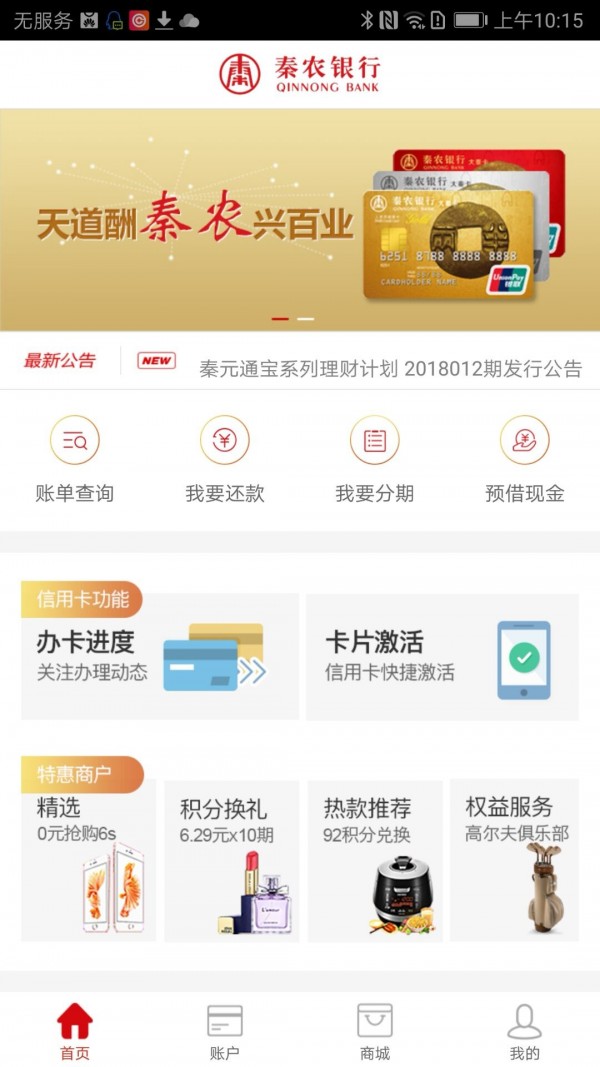Switch to the 账户 account tab
The width and height of the screenshot is (600, 1067).
[x=225, y=1031]
